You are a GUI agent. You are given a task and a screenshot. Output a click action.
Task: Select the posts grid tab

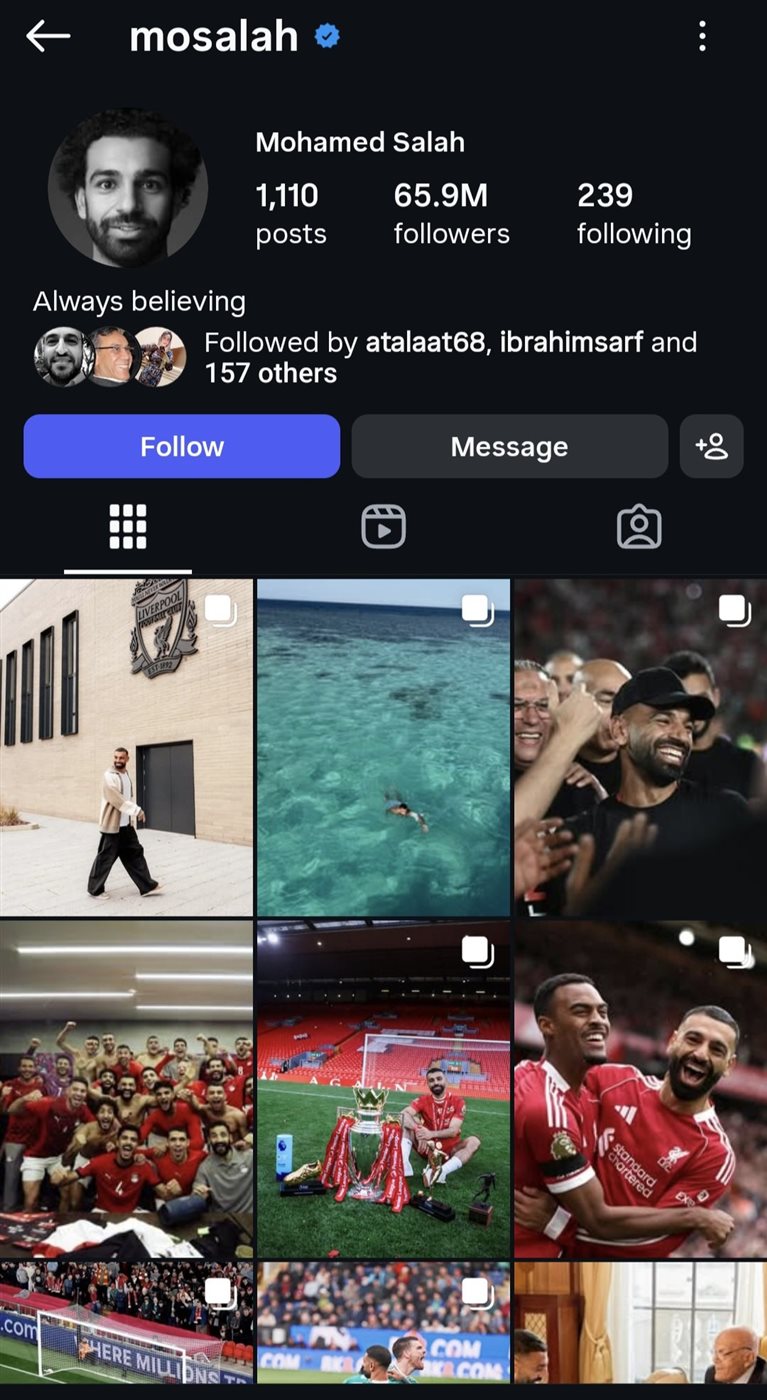(x=128, y=527)
